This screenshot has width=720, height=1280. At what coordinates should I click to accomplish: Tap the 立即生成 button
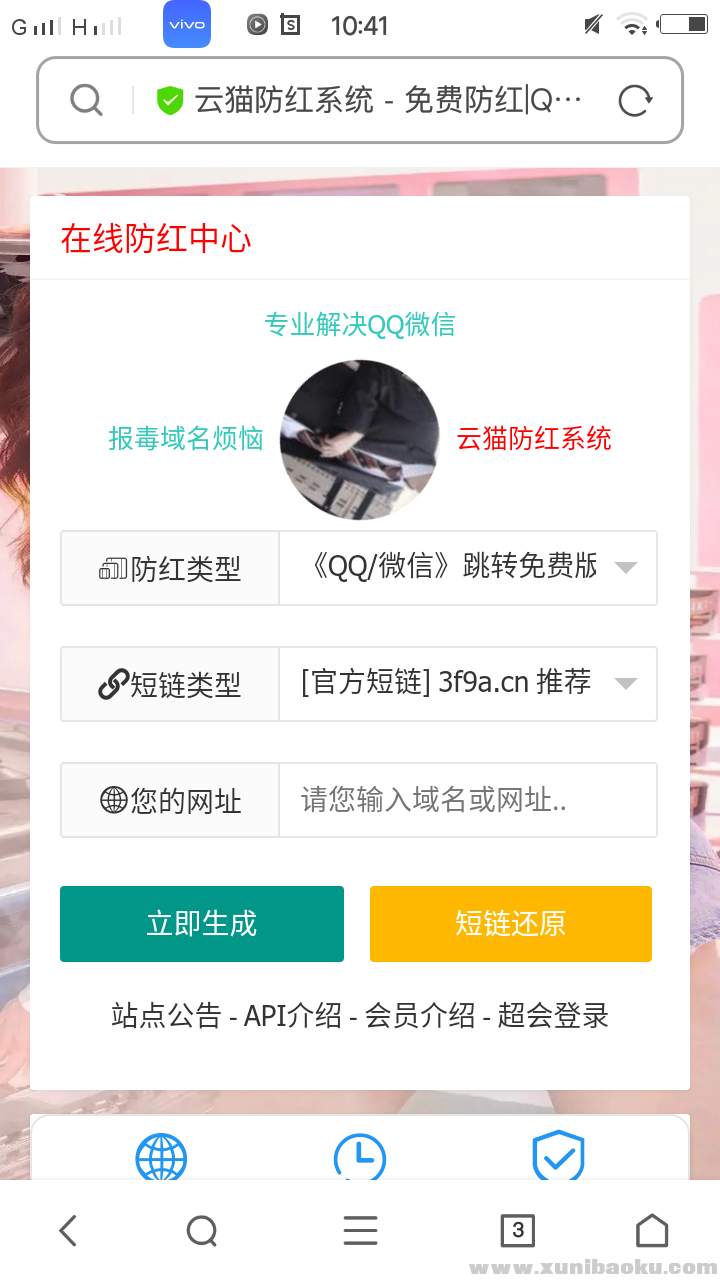(x=202, y=924)
